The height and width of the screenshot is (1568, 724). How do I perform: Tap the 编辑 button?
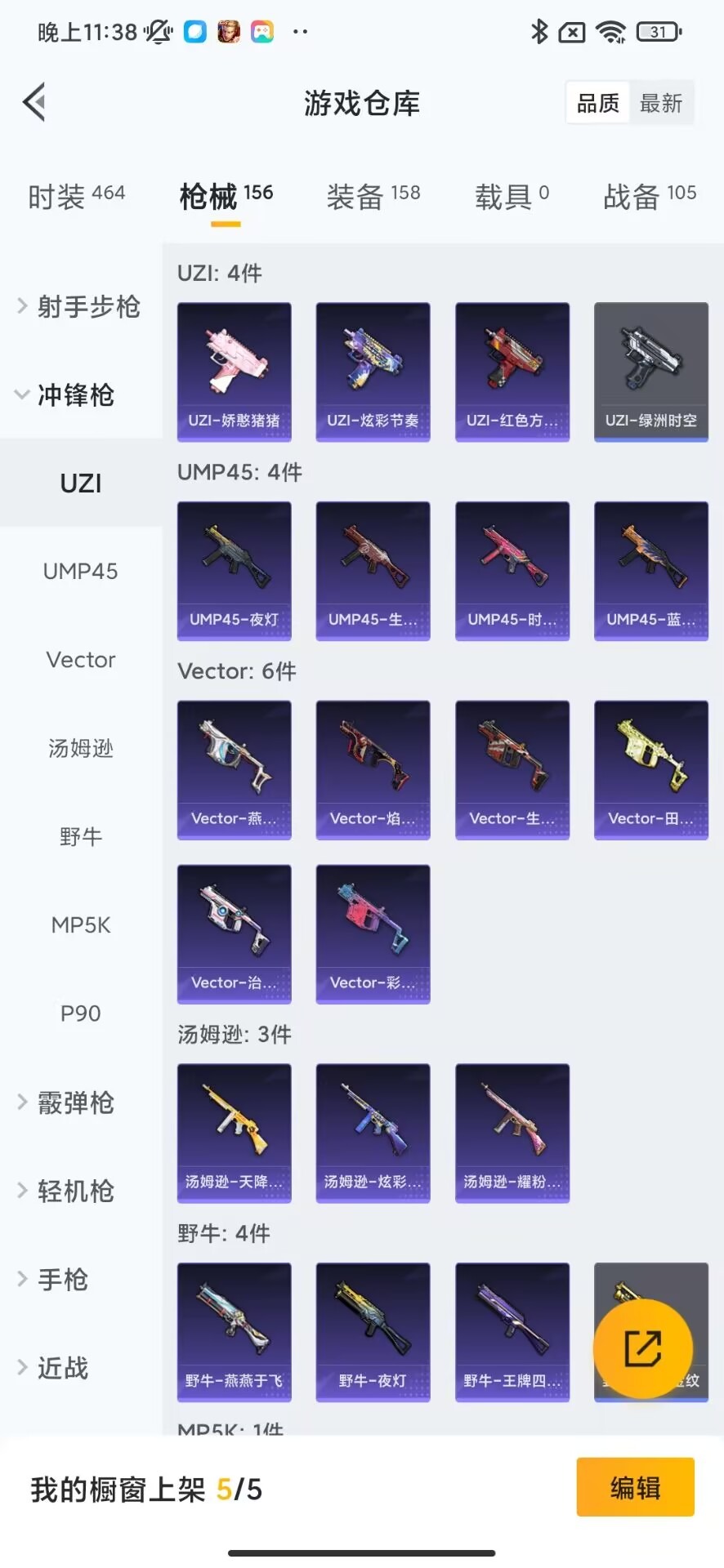point(635,1487)
